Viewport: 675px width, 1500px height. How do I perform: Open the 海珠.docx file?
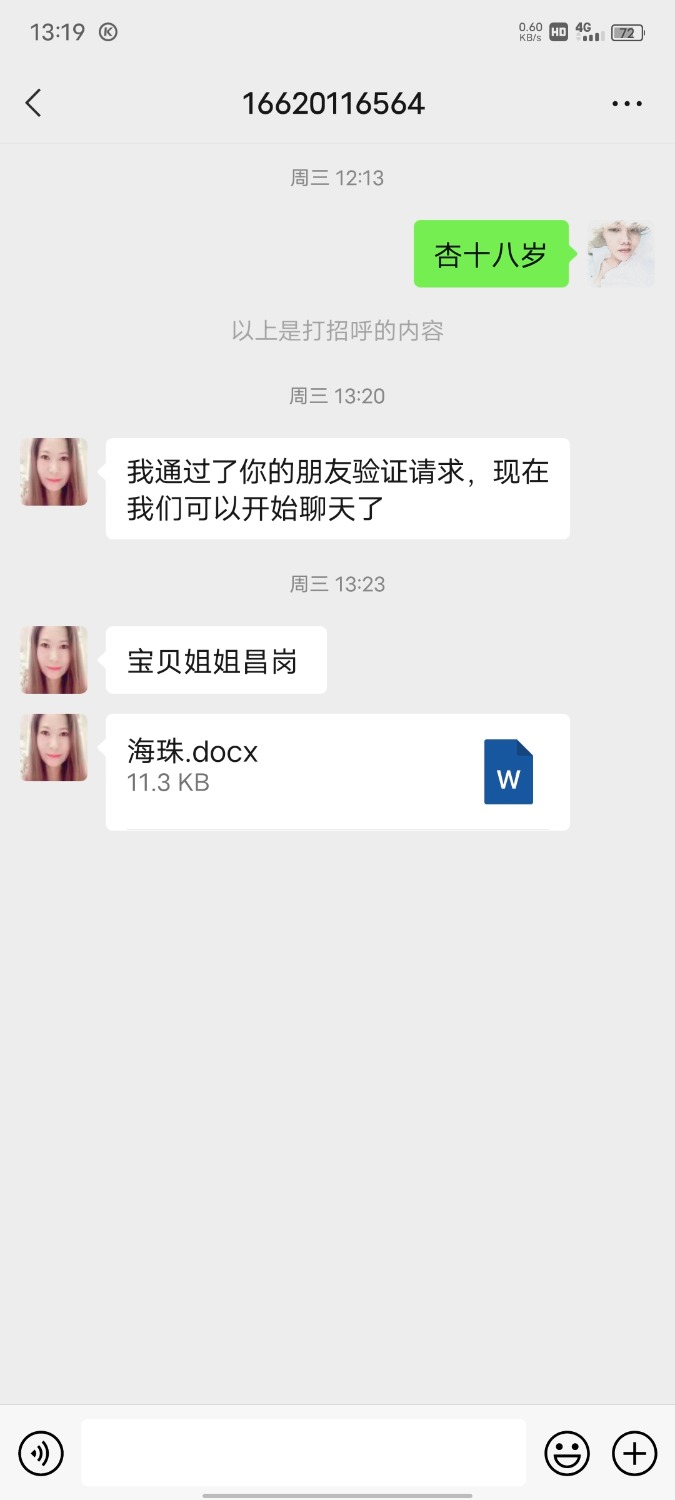tap(337, 771)
